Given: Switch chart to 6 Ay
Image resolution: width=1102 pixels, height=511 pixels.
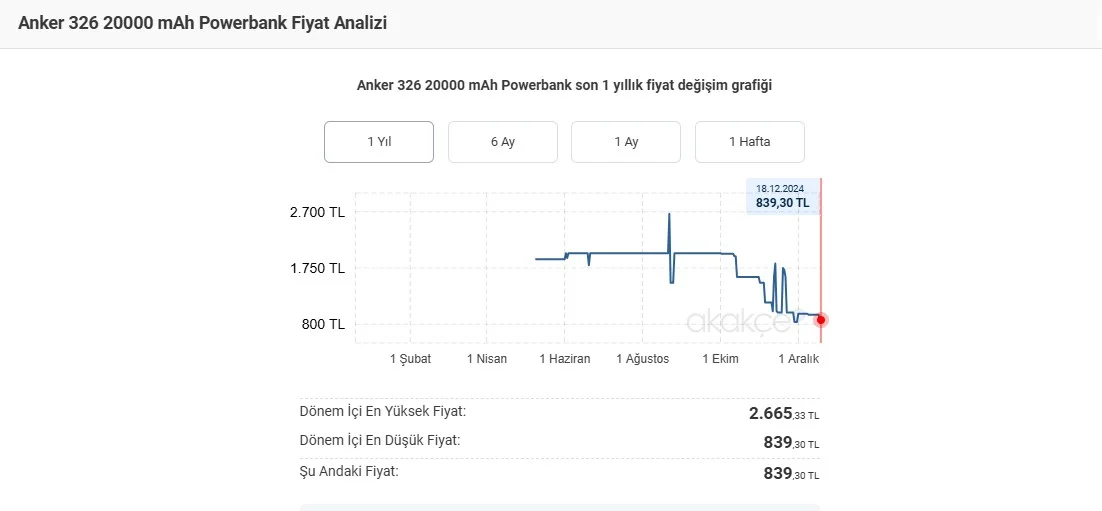Looking at the screenshot, I should click(x=503, y=142).
